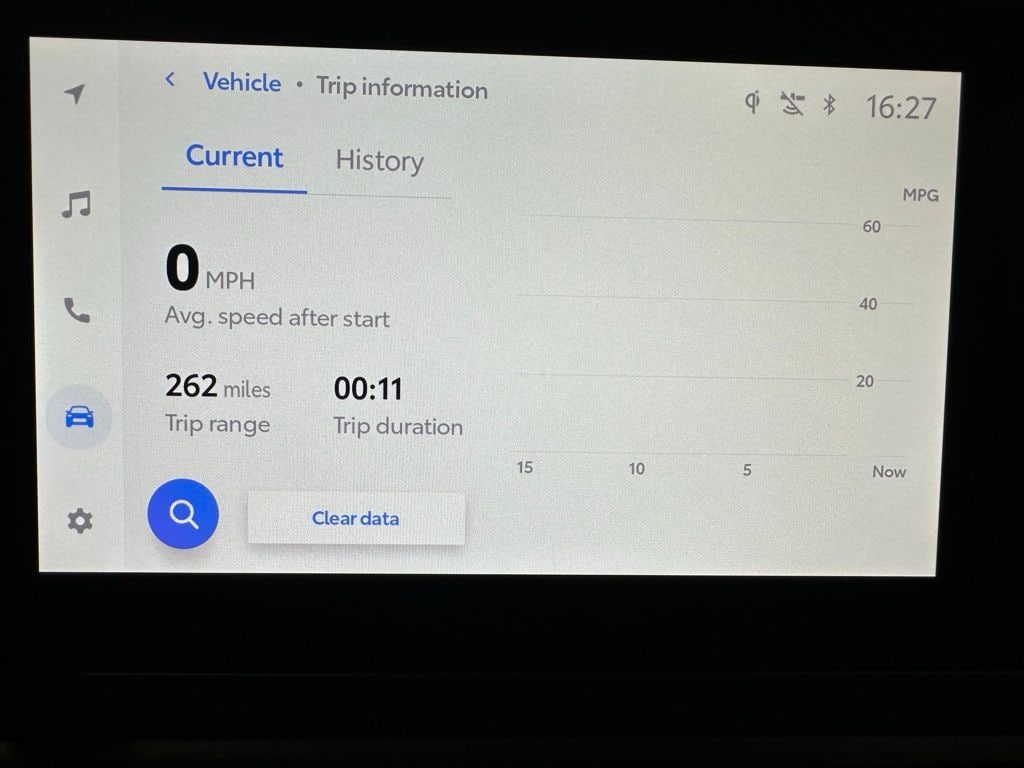The width and height of the screenshot is (1024, 768).
Task: Tap the blue search button
Action: point(183,514)
